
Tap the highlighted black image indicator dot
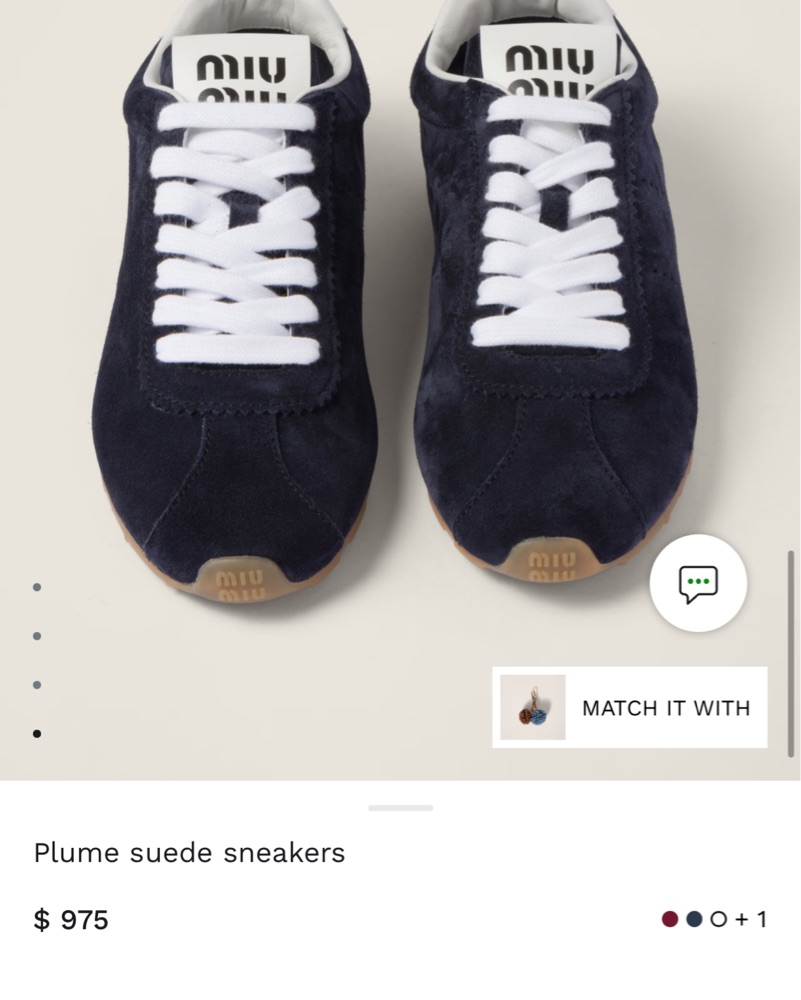point(37,733)
